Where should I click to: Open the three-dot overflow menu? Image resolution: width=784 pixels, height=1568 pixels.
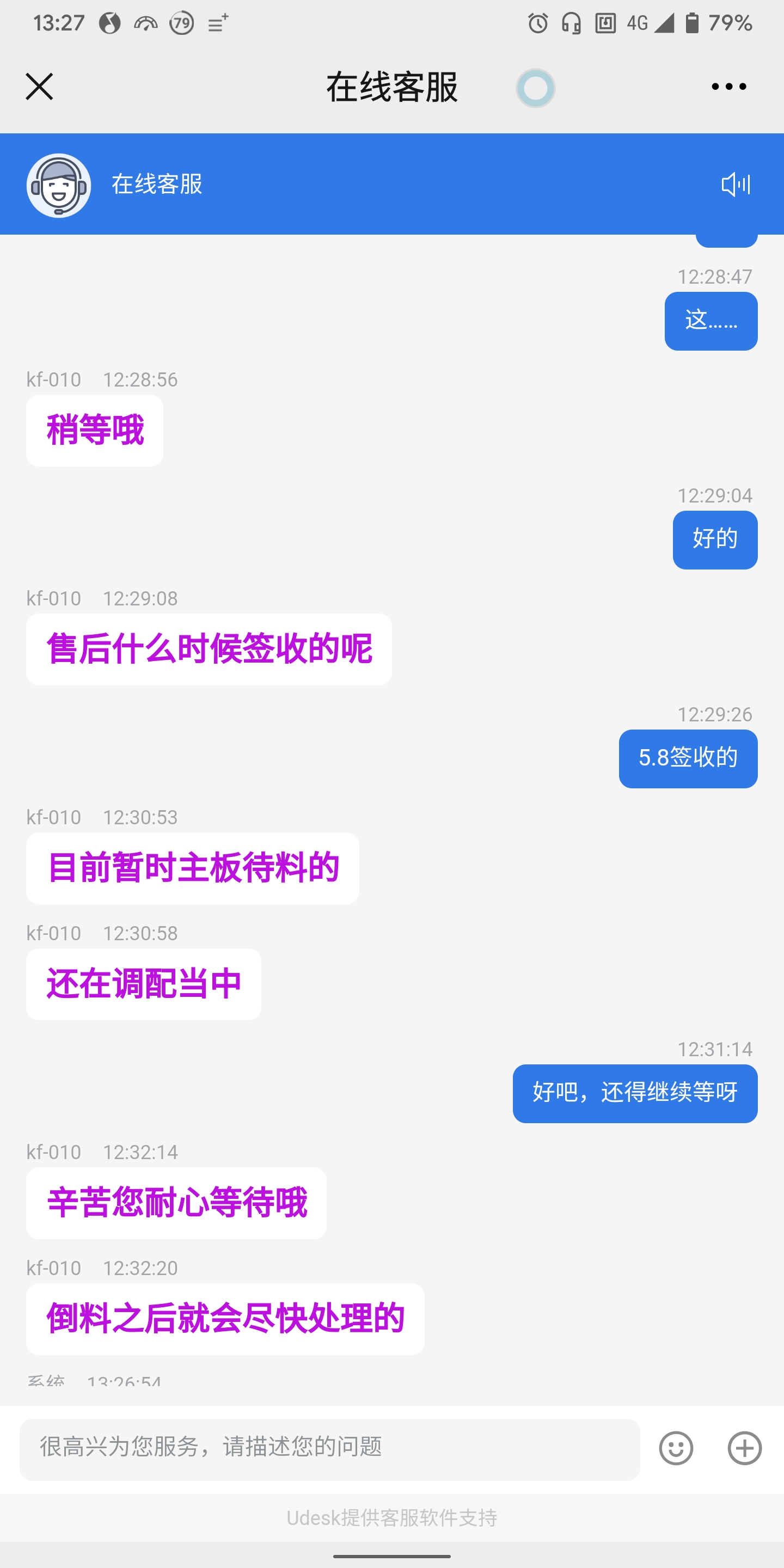(x=728, y=87)
